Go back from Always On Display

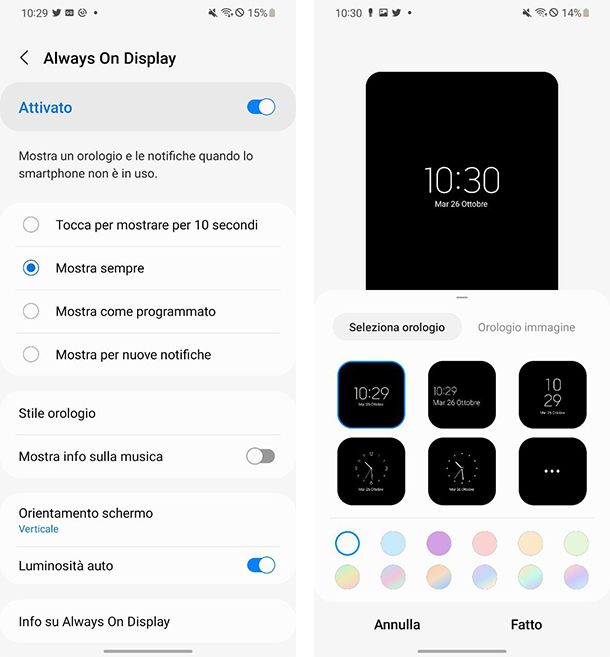click(x=24, y=59)
